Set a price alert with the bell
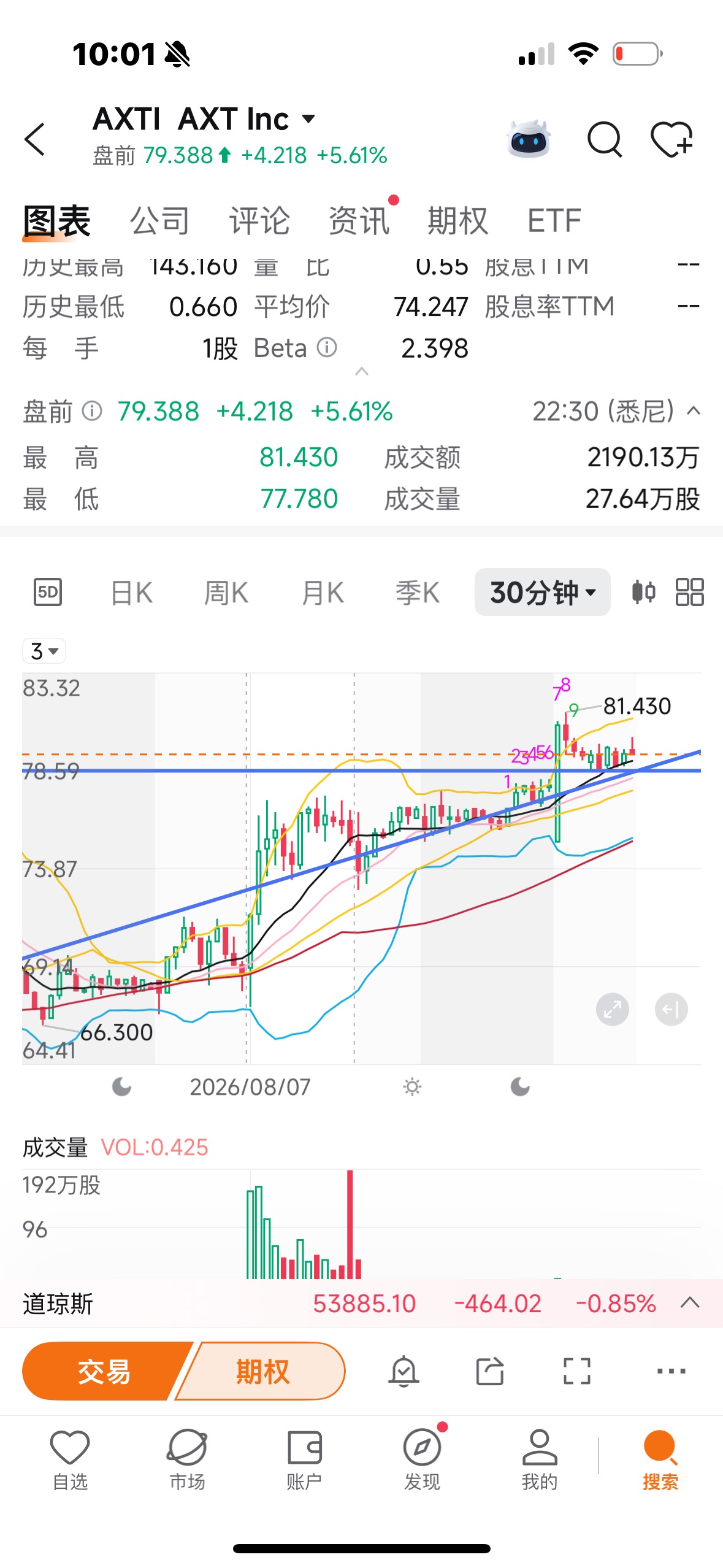 [x=404, y=1371]
